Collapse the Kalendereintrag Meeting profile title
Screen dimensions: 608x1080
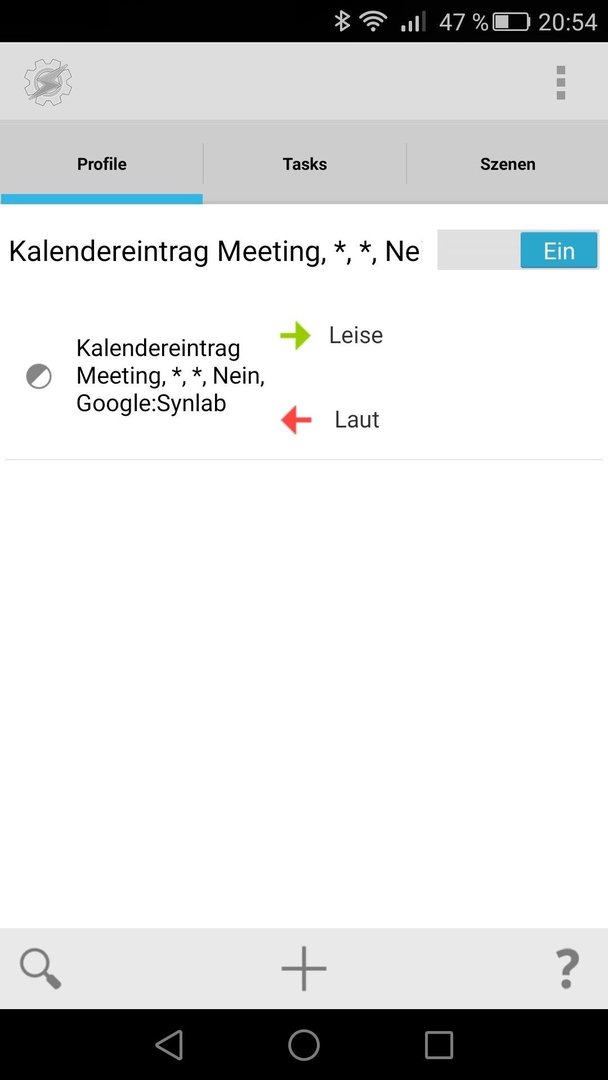[x=214, y=251]
